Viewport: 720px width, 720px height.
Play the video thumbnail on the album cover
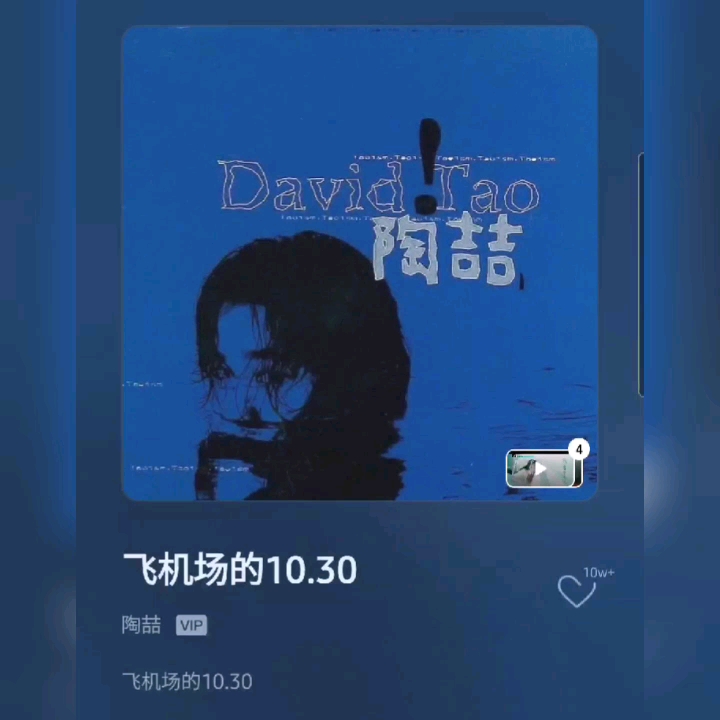point(543,468)
